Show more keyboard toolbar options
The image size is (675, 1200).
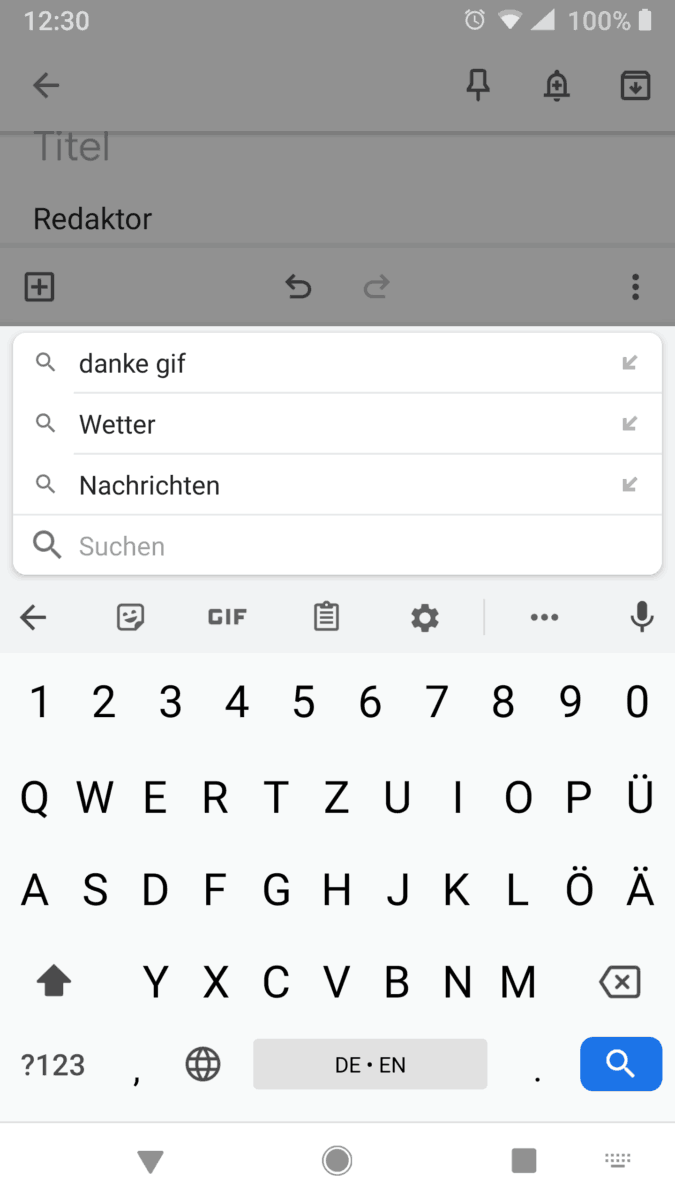[544, 618]
